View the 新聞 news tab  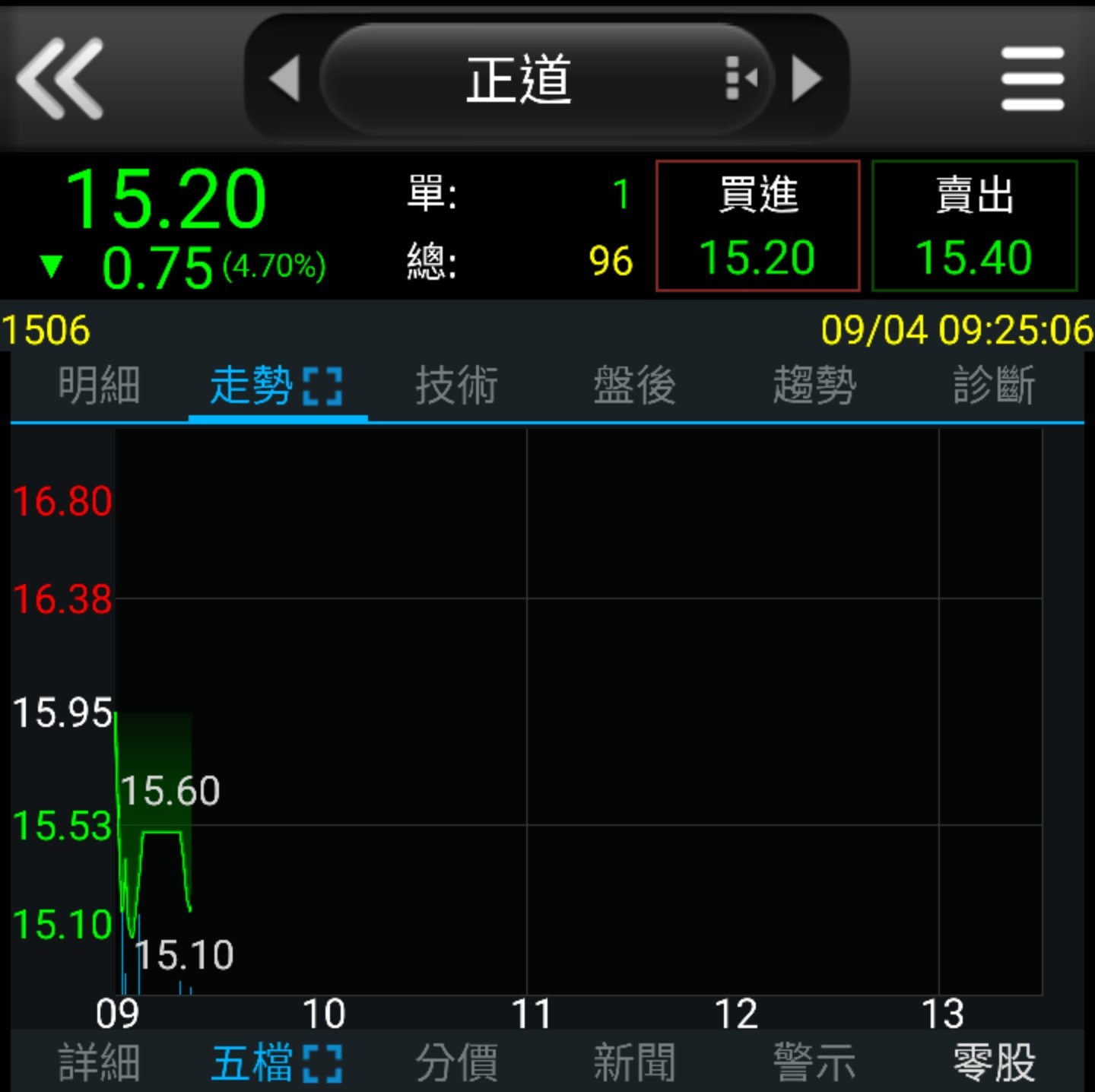(635, 1062)
